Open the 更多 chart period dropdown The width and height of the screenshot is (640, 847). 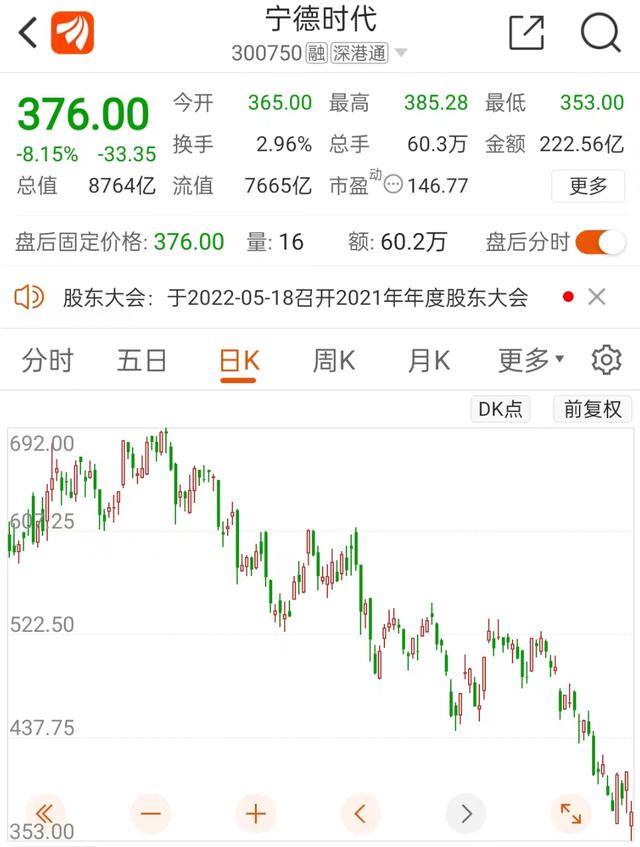[530, 360]
